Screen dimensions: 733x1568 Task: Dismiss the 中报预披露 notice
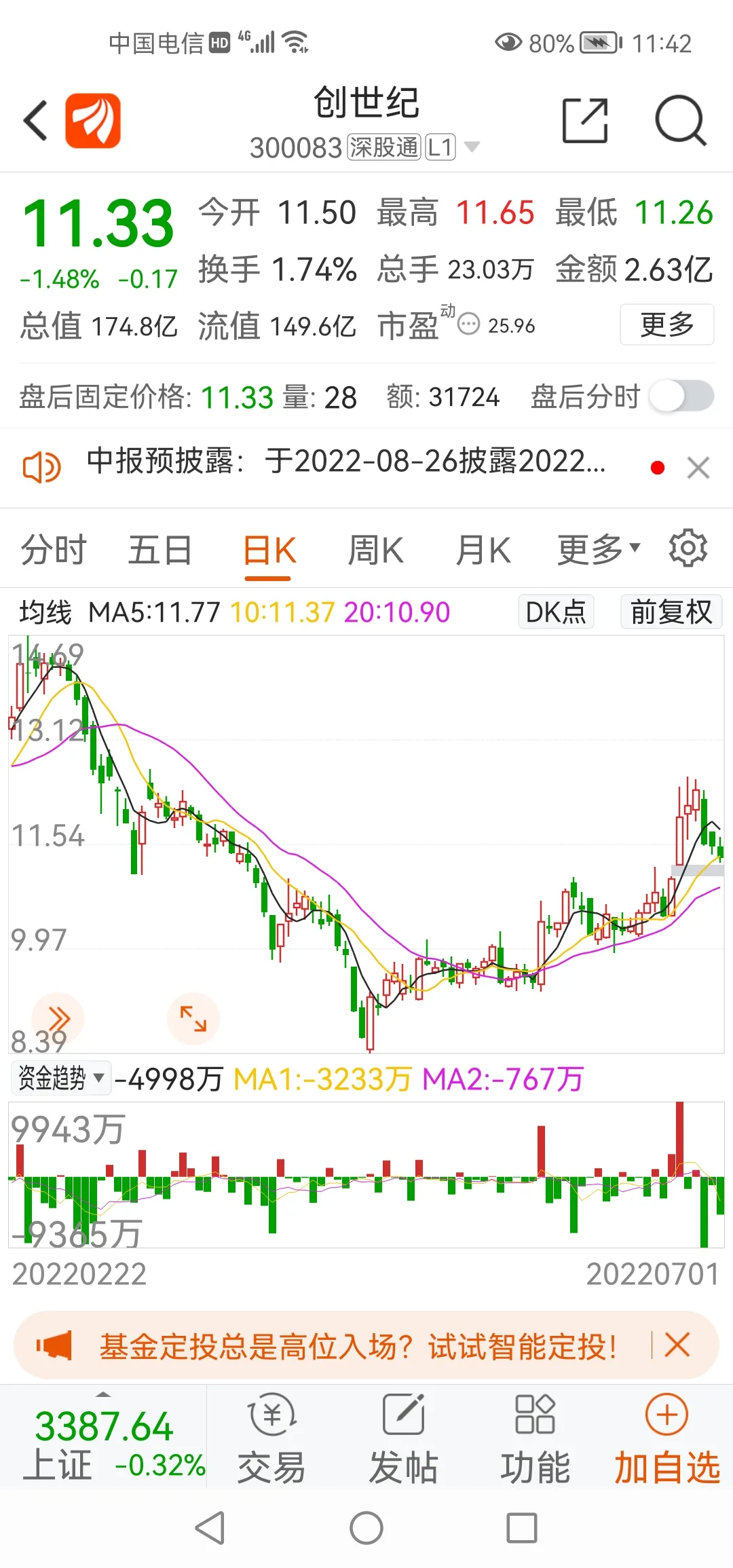pyautogui.click(x=698, y=468)
